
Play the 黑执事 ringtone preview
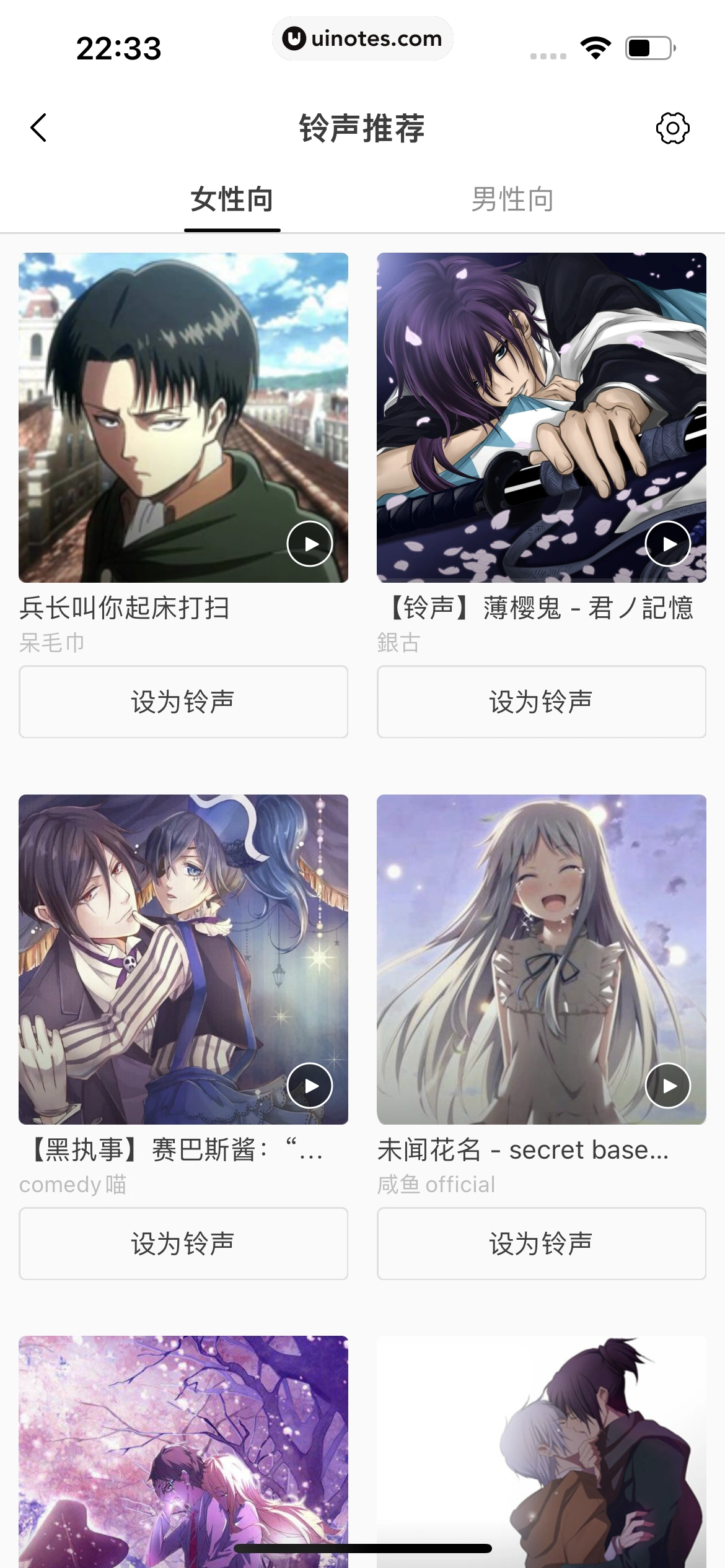coord(310,1086)
